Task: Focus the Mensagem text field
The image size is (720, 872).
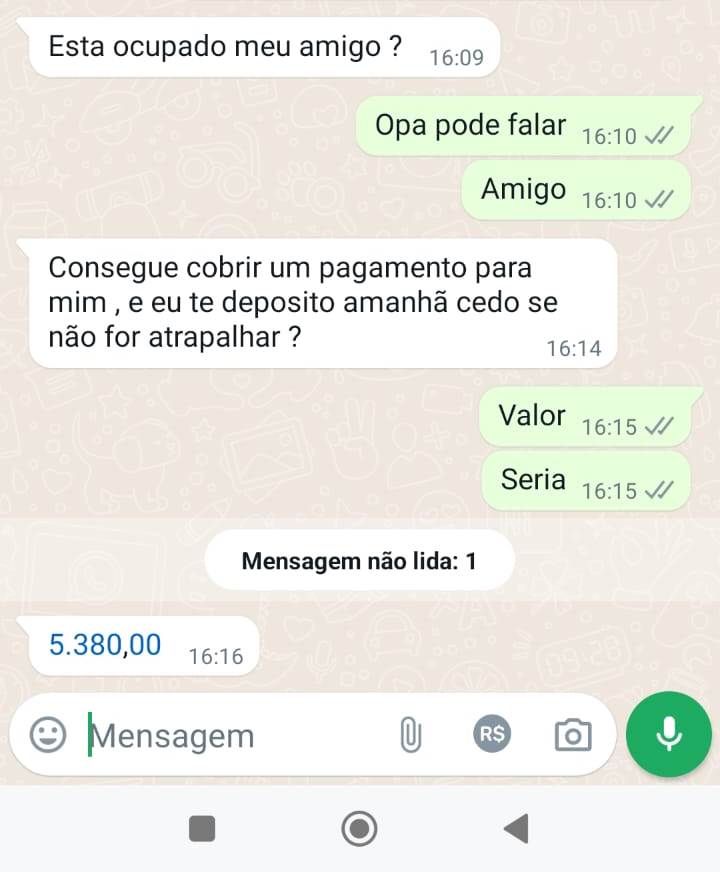Action: coord(230,737)
